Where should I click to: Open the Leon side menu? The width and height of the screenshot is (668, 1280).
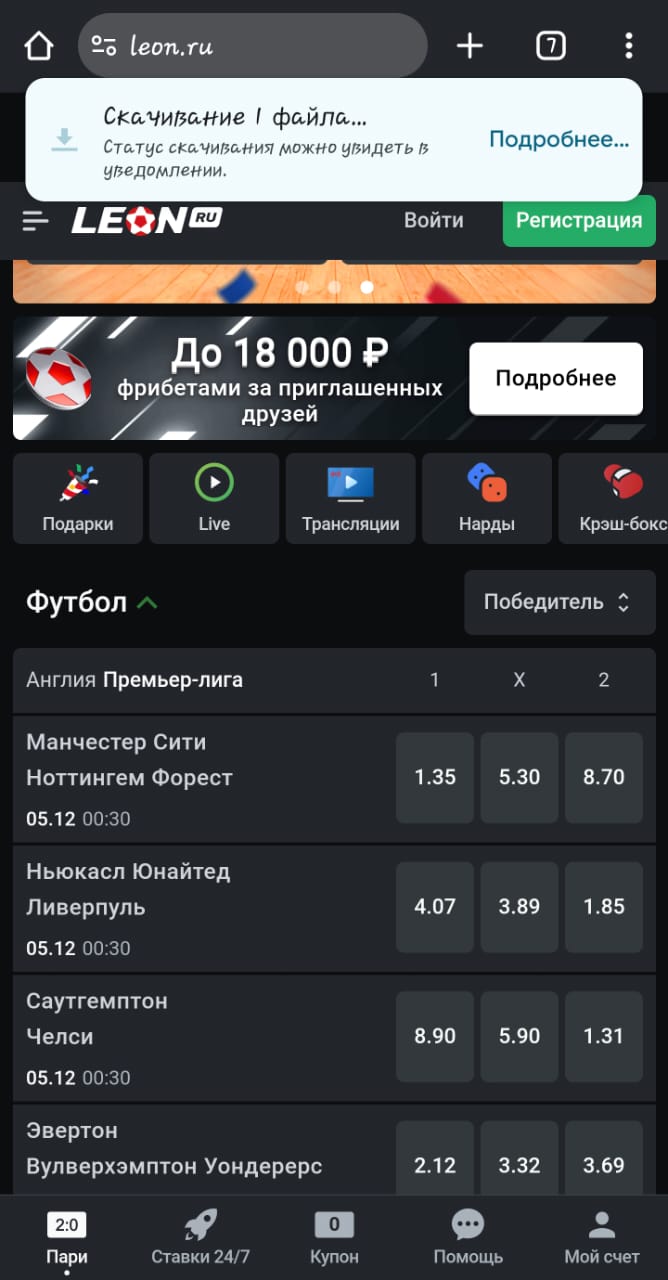pos(36,221)
